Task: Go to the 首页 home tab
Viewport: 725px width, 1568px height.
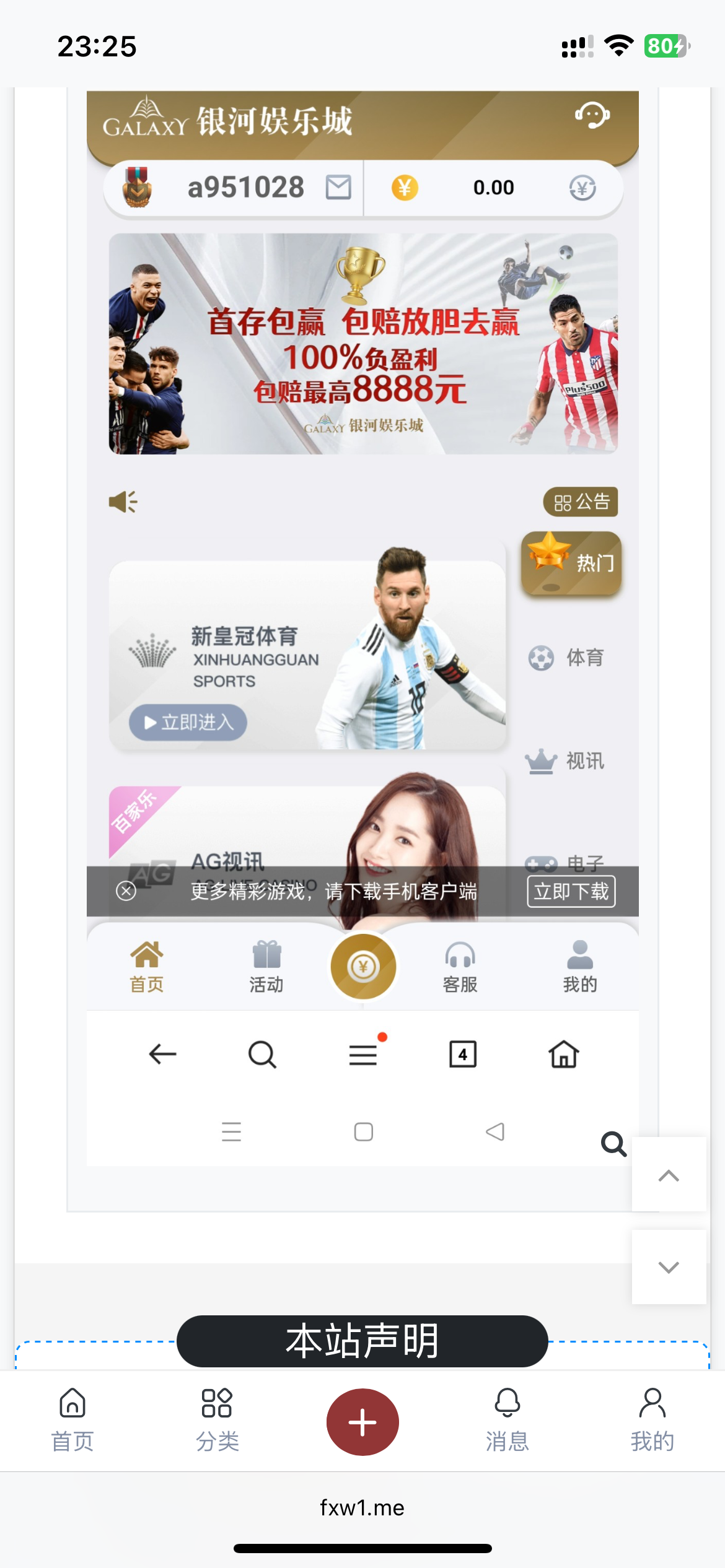Action: coord(72,1420)
